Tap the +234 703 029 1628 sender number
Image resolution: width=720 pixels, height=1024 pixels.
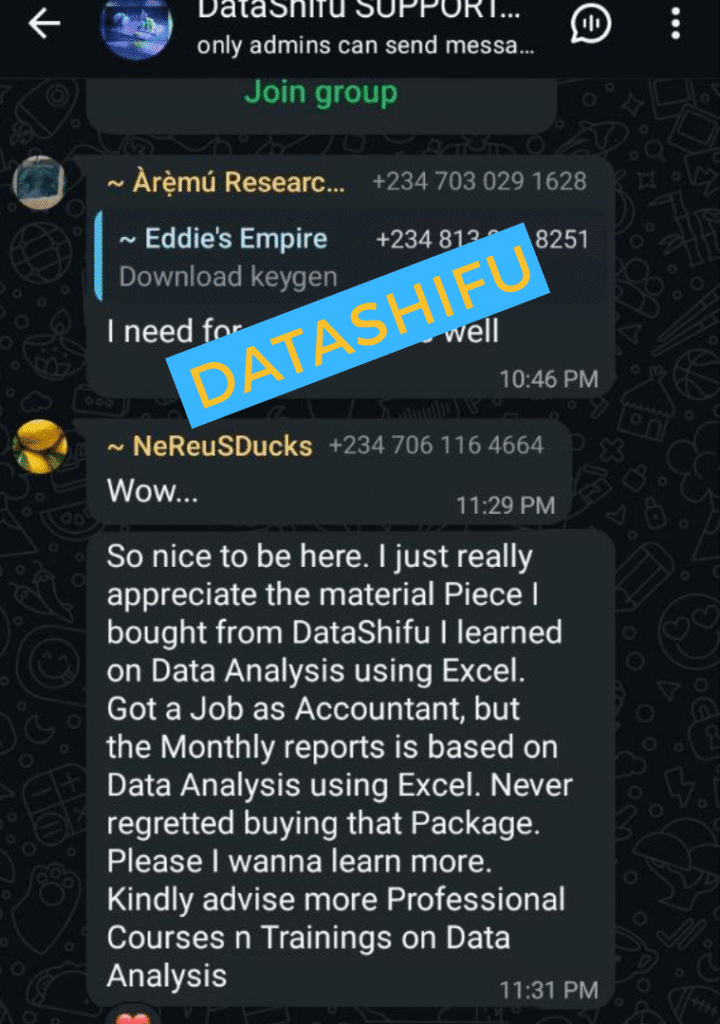(479, 182)
